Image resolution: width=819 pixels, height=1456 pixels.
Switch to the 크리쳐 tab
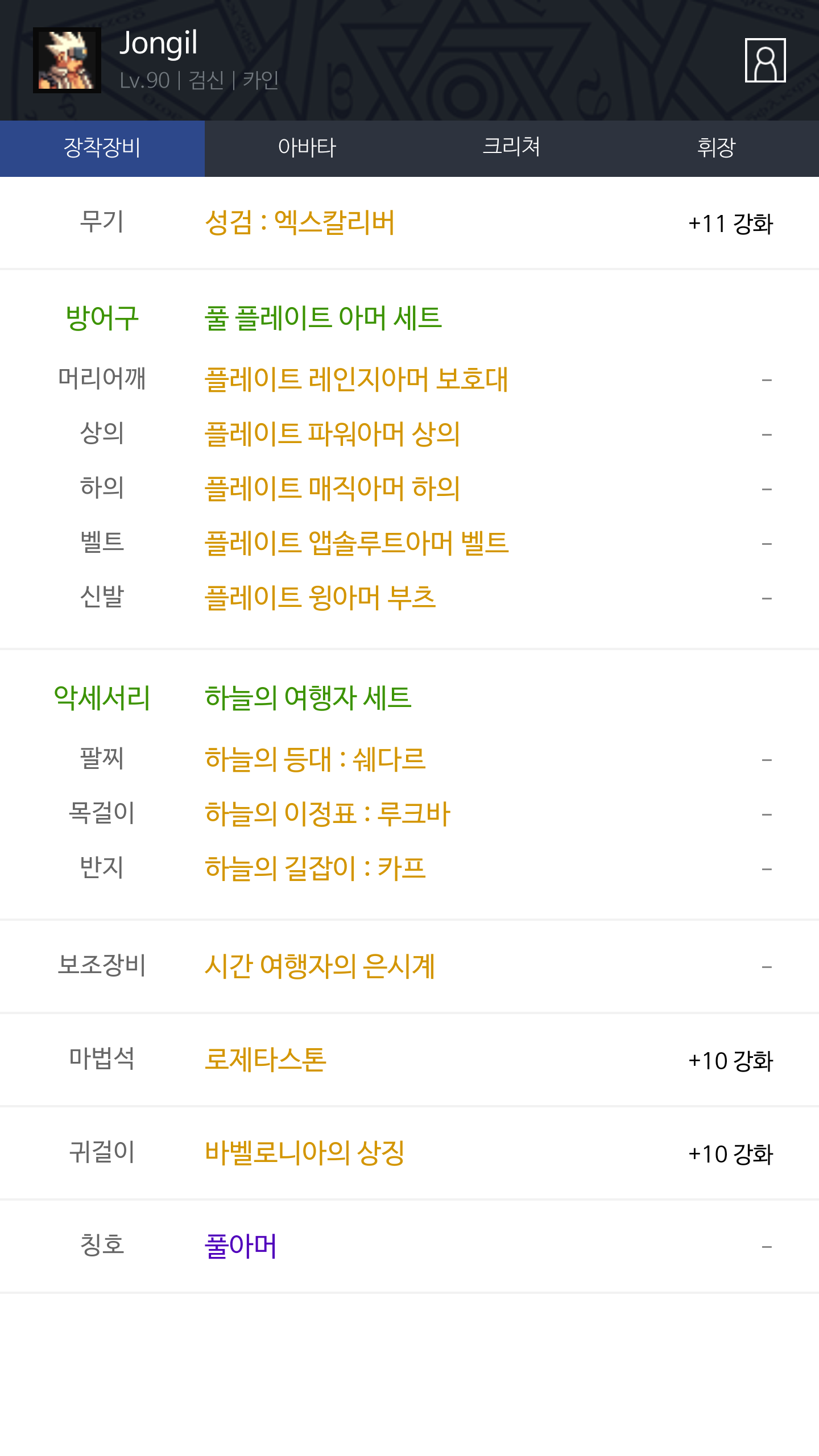coord(511,148)
